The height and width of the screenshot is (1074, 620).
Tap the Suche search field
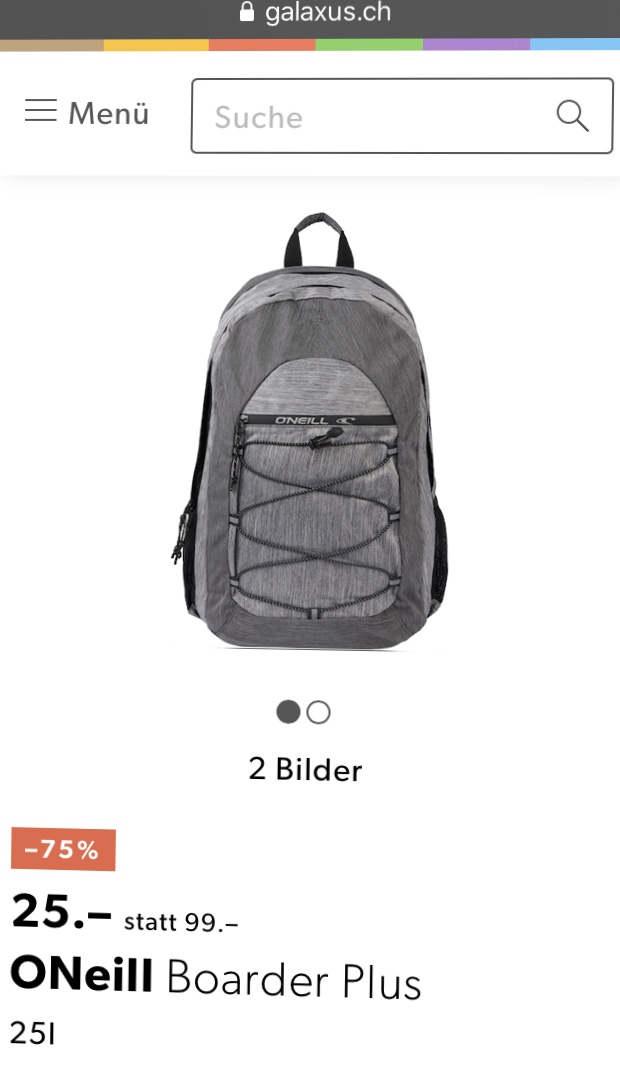370,116
